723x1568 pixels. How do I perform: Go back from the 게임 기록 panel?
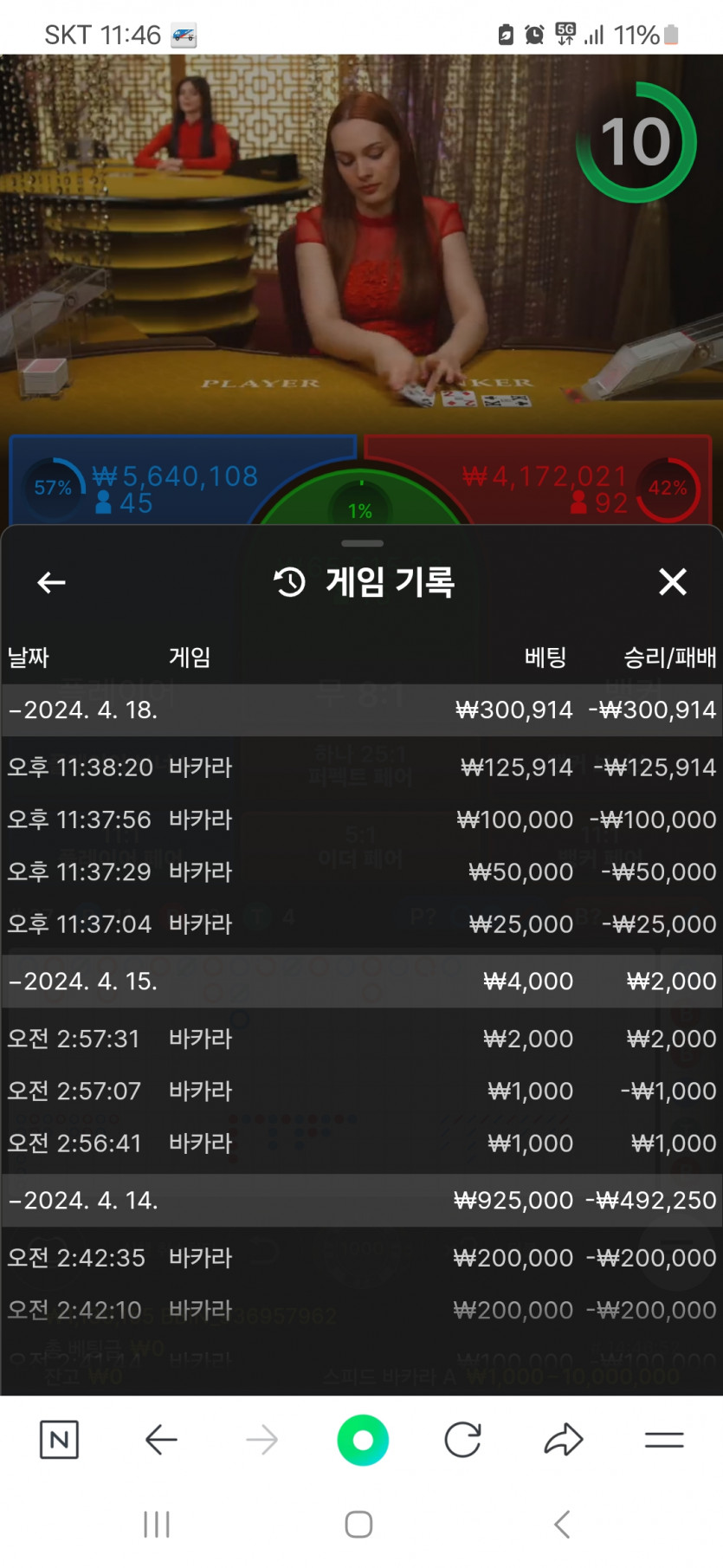point(52,583)
